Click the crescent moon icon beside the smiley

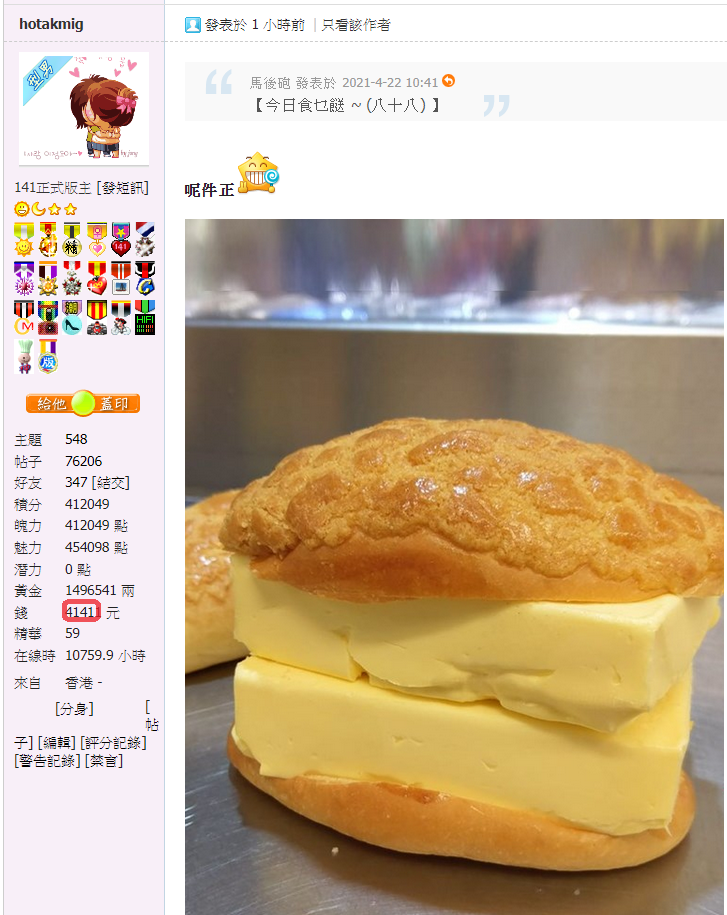[x=38, y=208]
